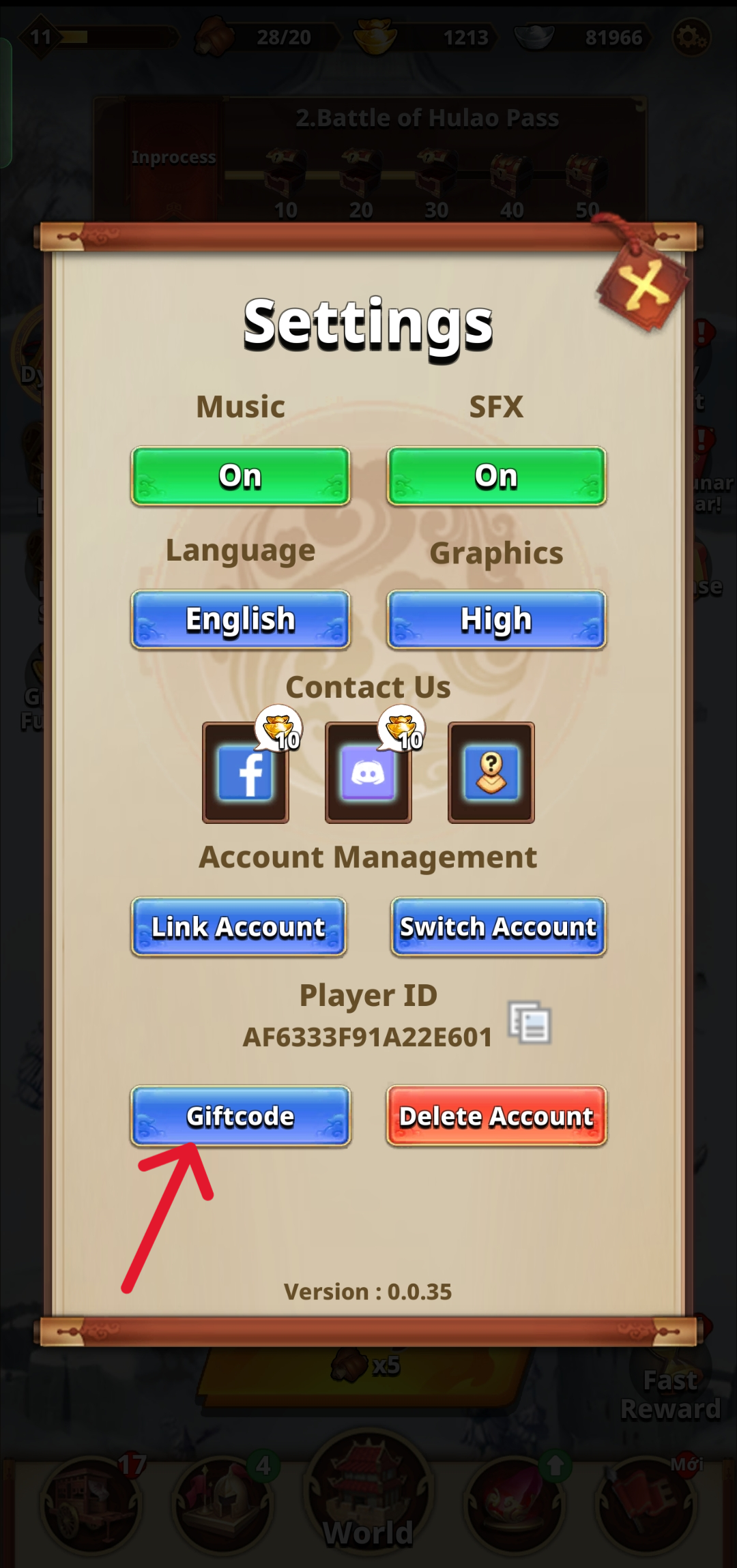This screenshot has height=1568, width=737.
Task: Open the Discord contact icon
Action: 369,773
